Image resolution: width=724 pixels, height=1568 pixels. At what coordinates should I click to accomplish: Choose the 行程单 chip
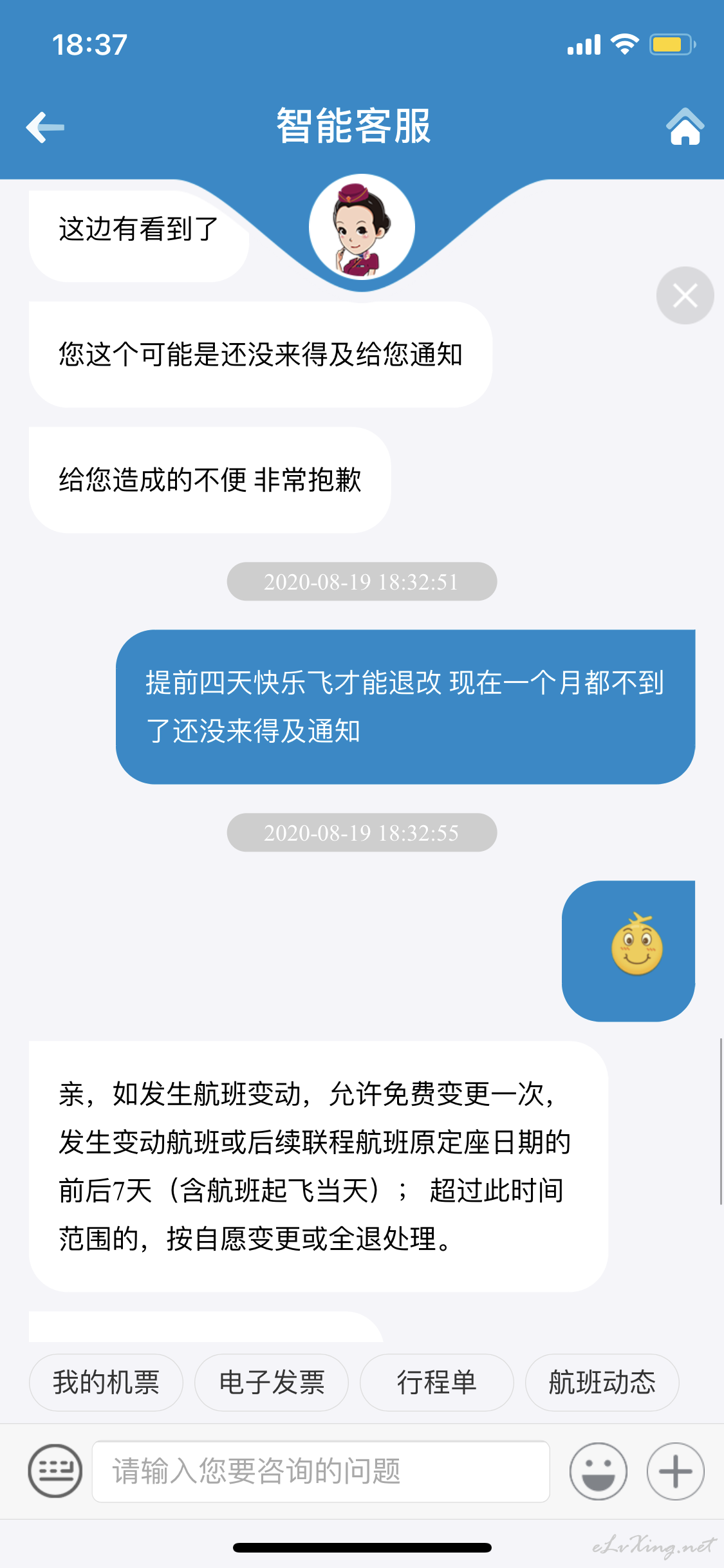(x=437, y=1382)
